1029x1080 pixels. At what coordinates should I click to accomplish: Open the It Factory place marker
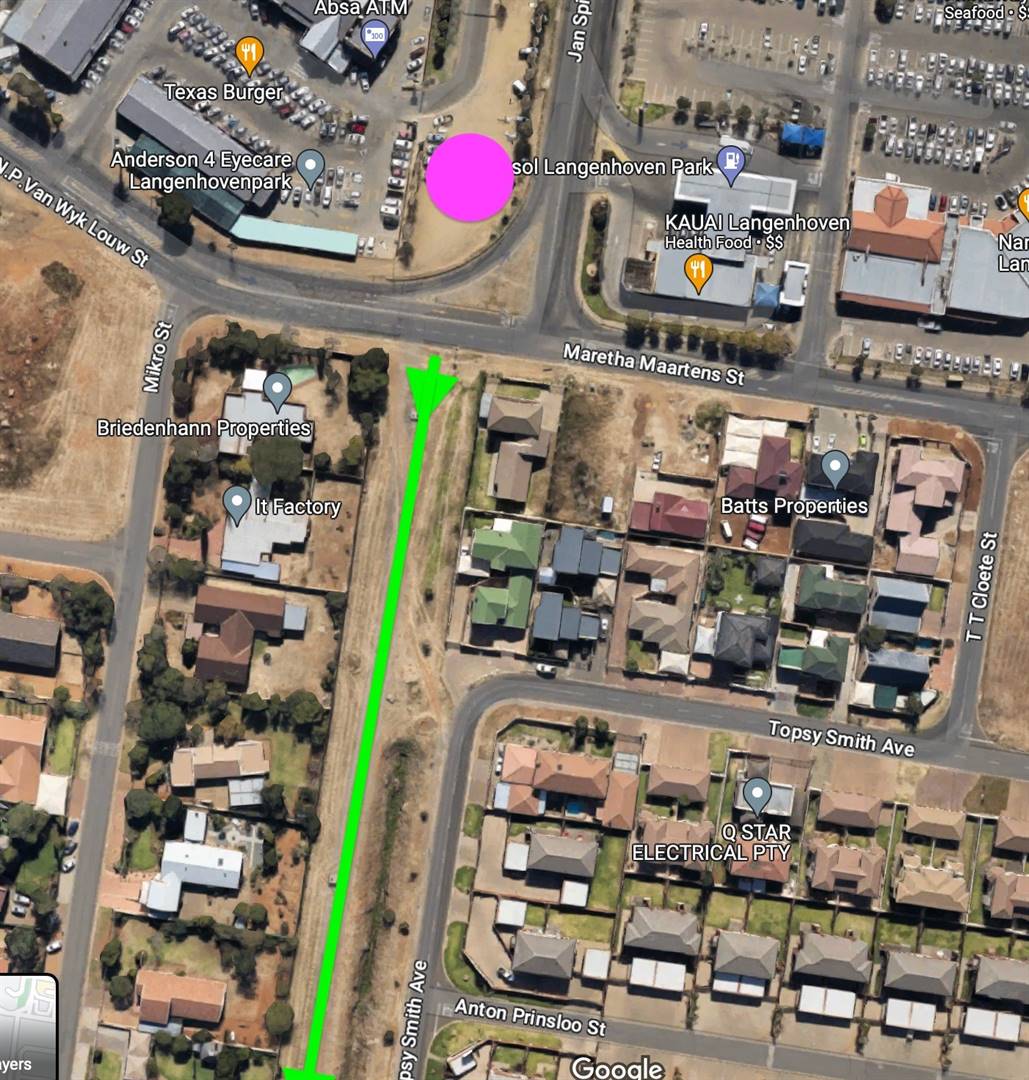[x=237, y=503]
